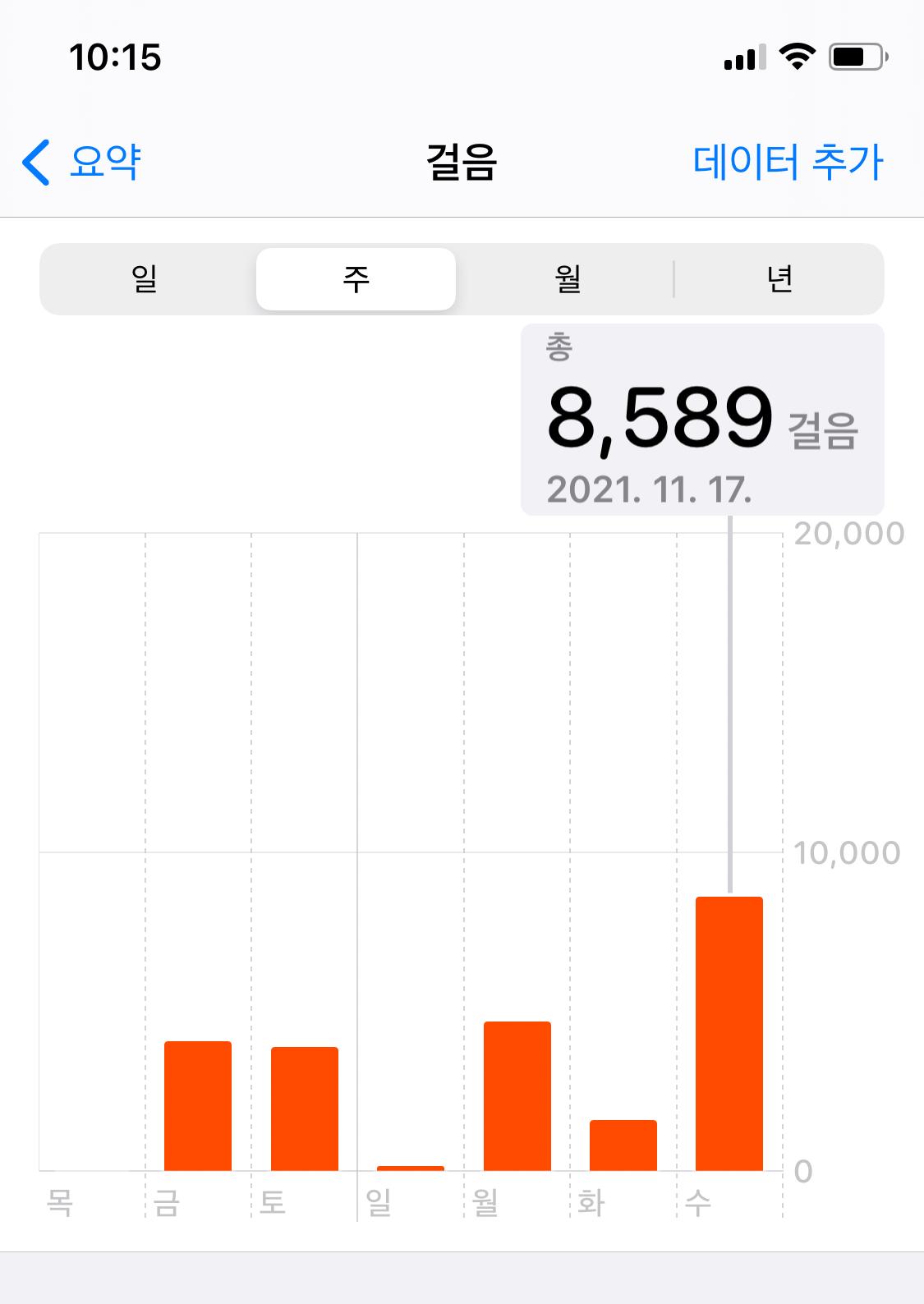The height and width of the screenshot is (1304, 924).
Task: Select the 일 (Sunday) step bar
Action: coord(411,1167)
